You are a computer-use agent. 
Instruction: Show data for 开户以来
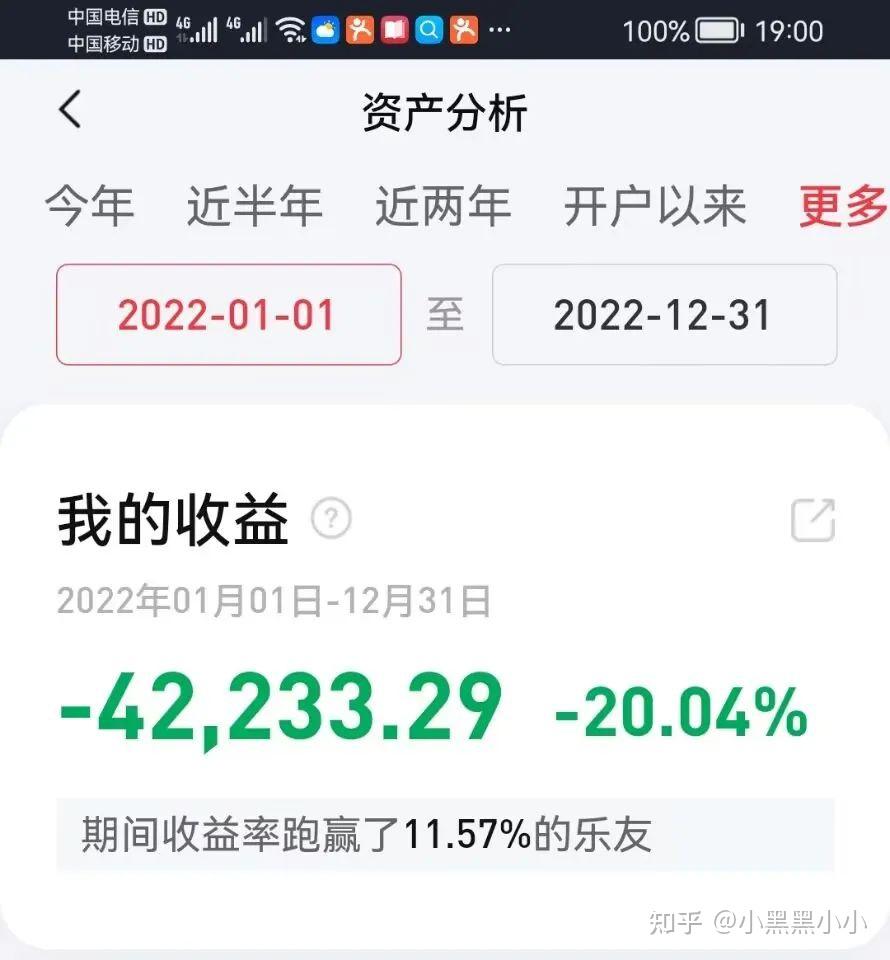click(x=655, y=206)
